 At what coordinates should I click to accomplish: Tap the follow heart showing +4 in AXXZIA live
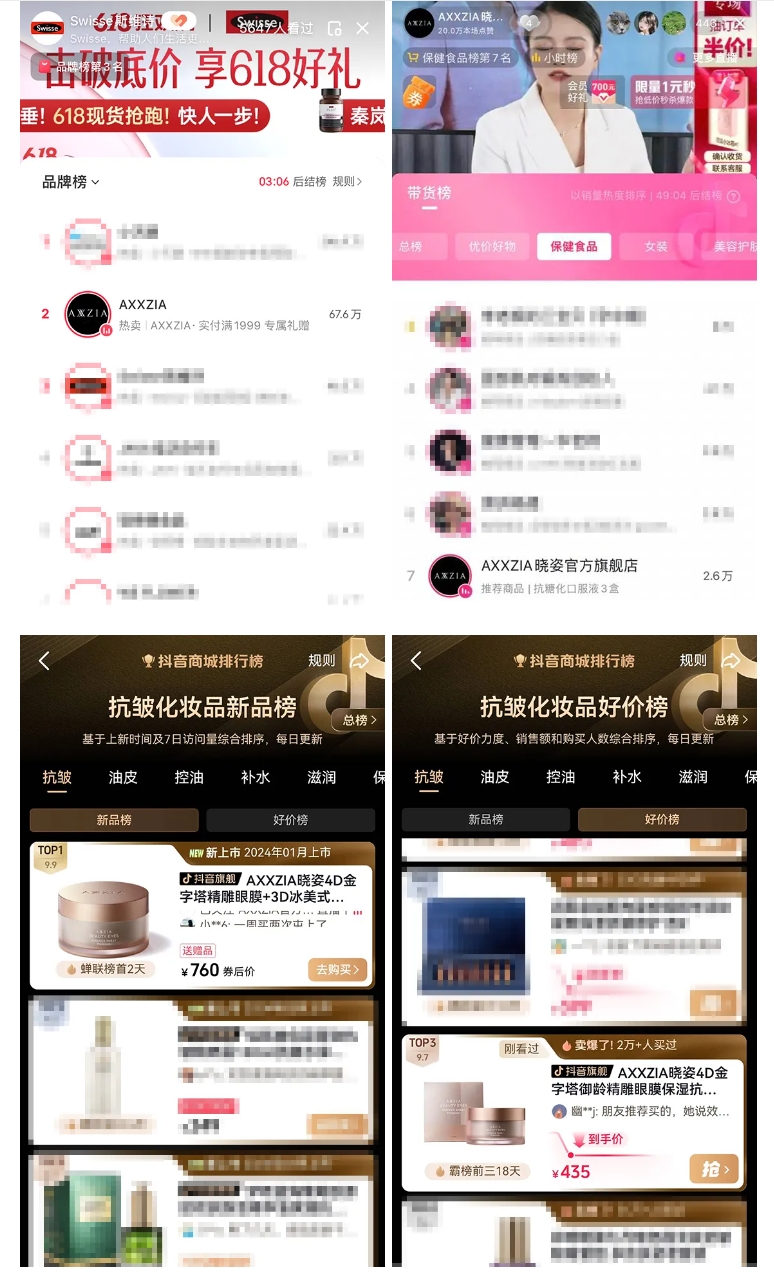(x=529, y=22)
